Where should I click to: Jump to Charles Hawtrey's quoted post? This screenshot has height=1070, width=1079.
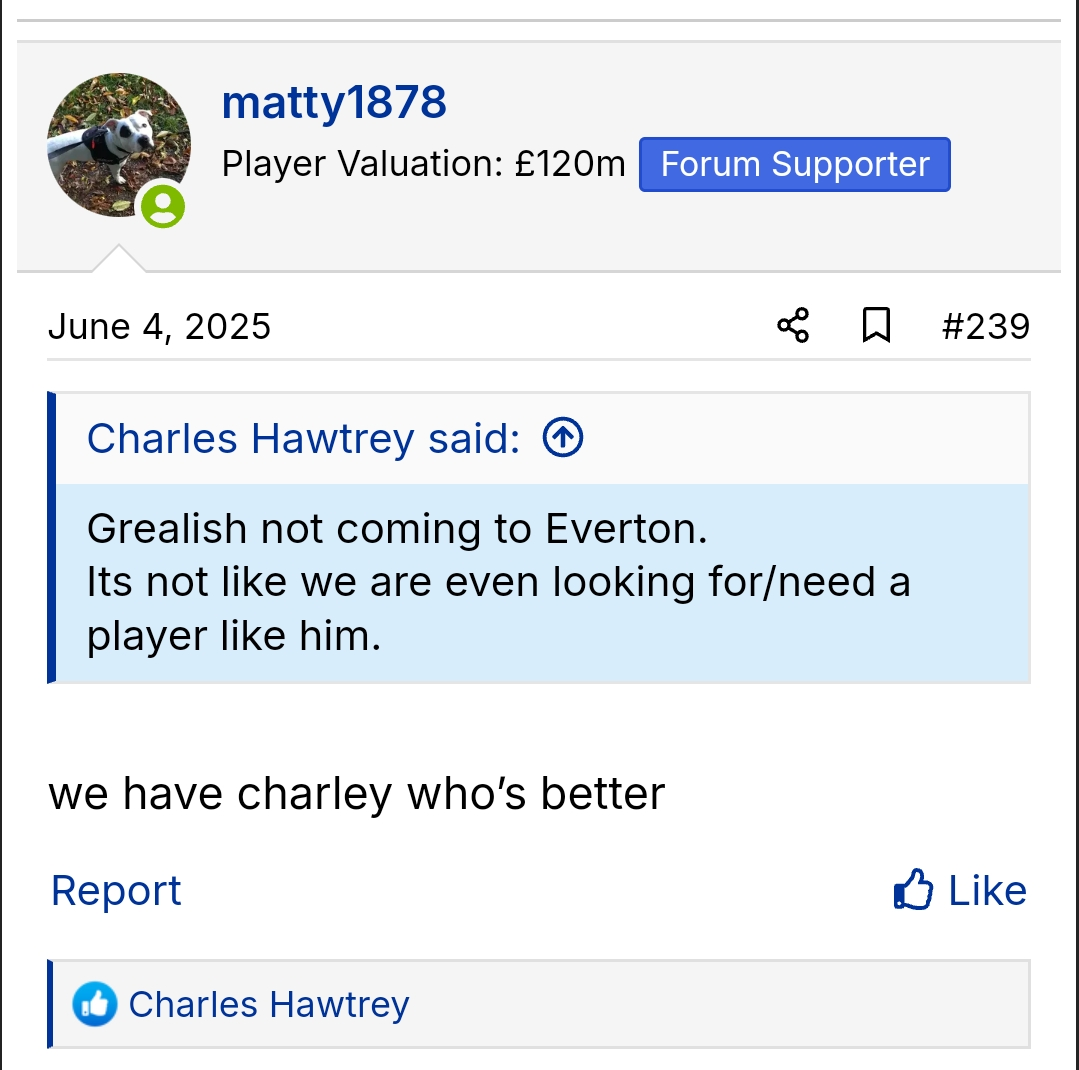point(563,438)
